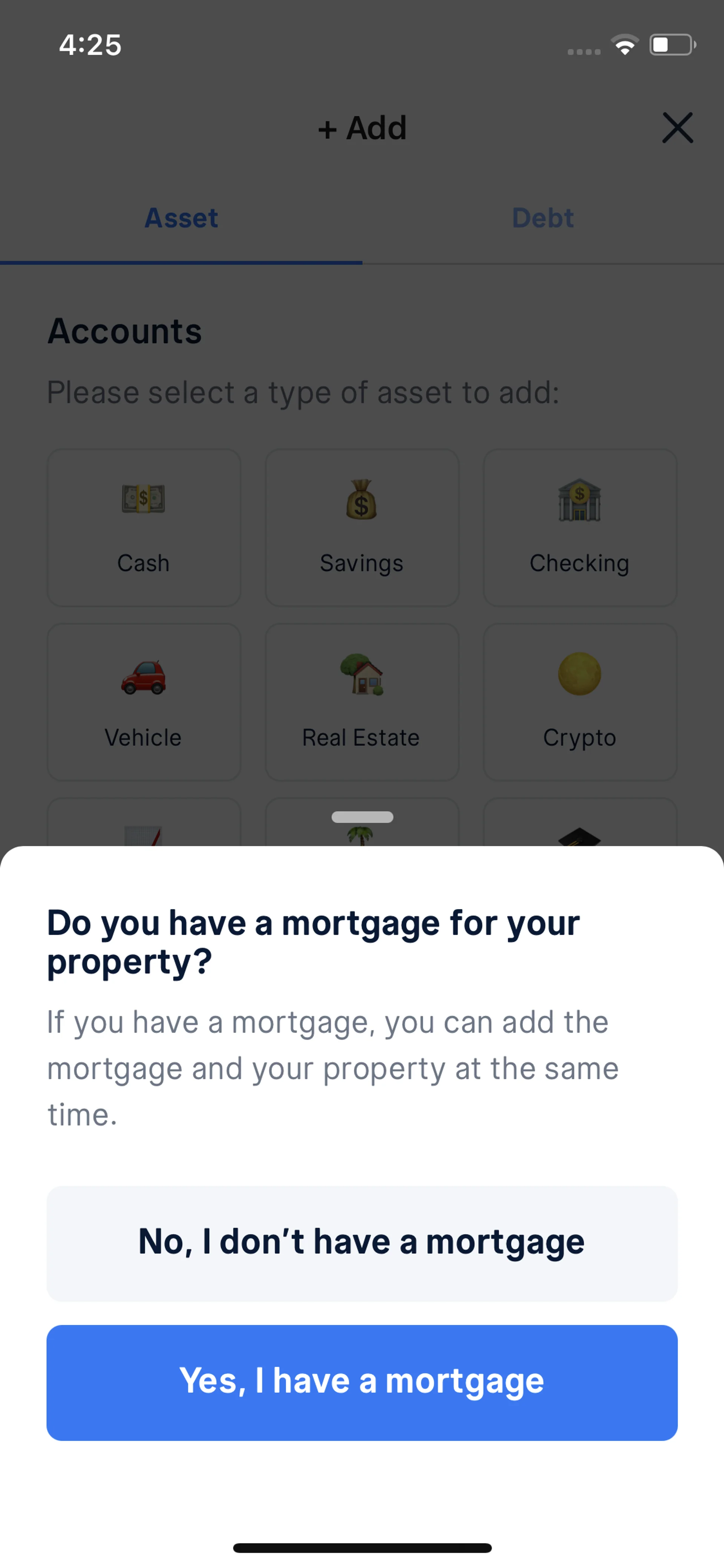Screen dimensions: 724x1568
Task: Select Yes, I have a mortgage
Action: tap(362, 1382)
